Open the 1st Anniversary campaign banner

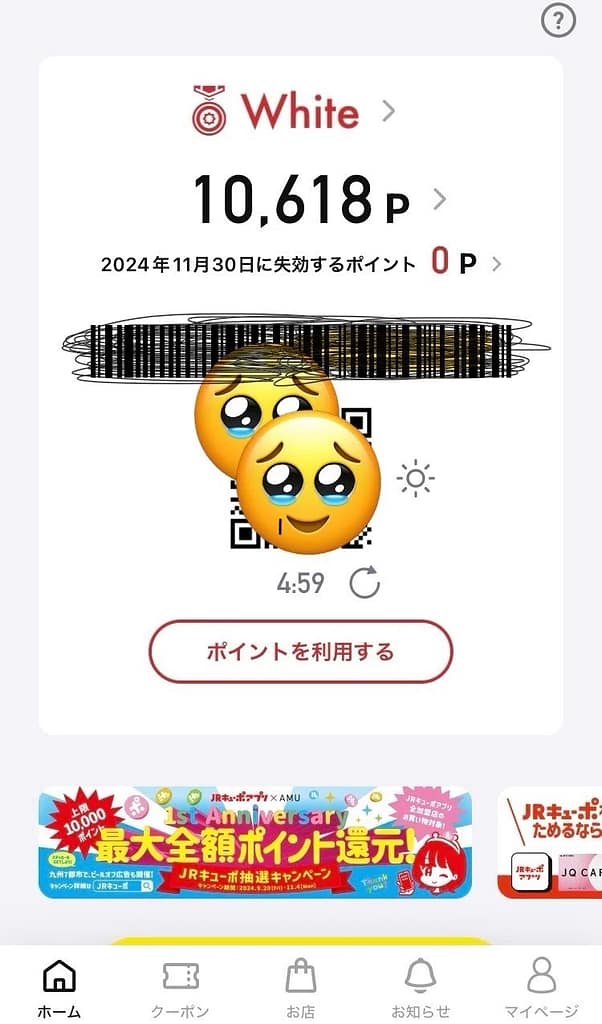[x=255, y=842]
